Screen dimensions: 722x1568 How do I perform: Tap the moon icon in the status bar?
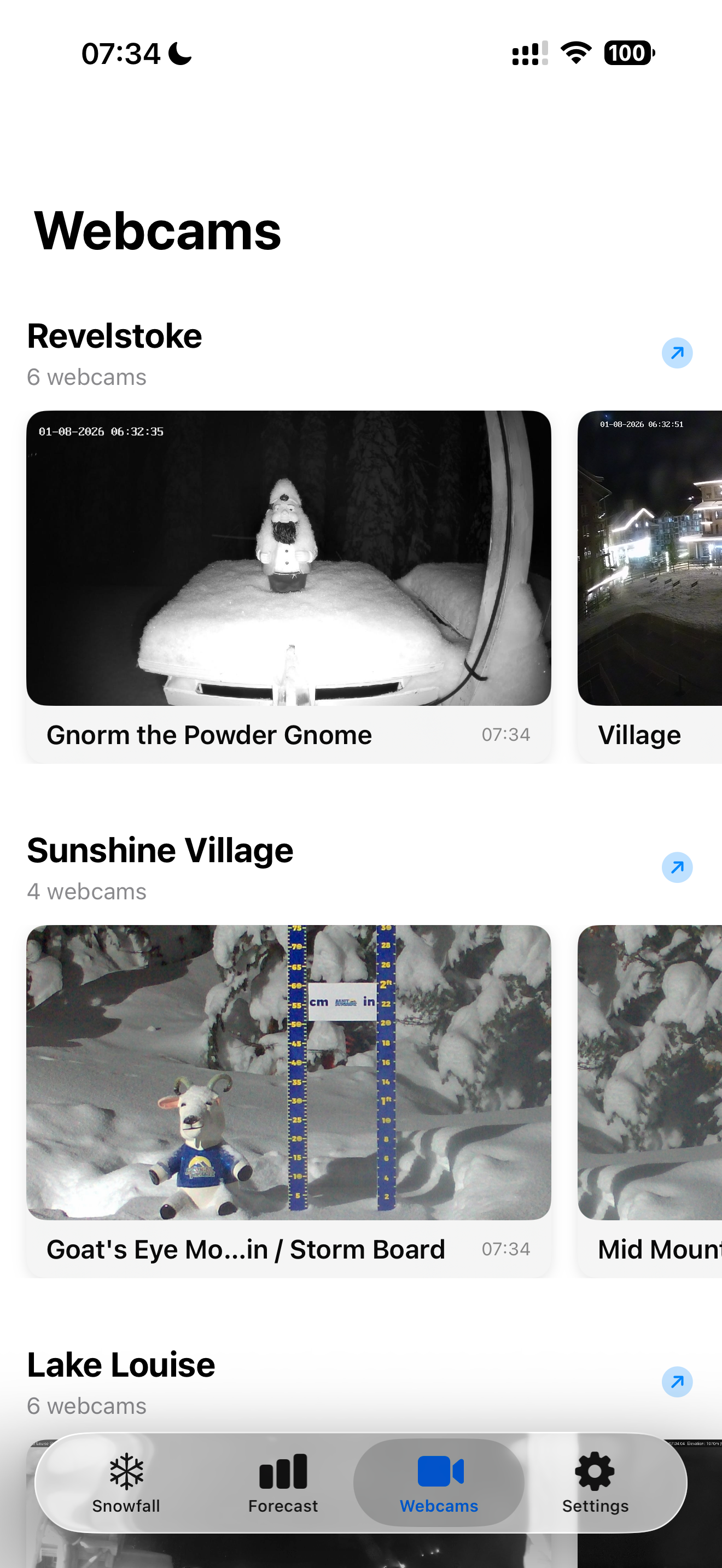click(179, 52)
